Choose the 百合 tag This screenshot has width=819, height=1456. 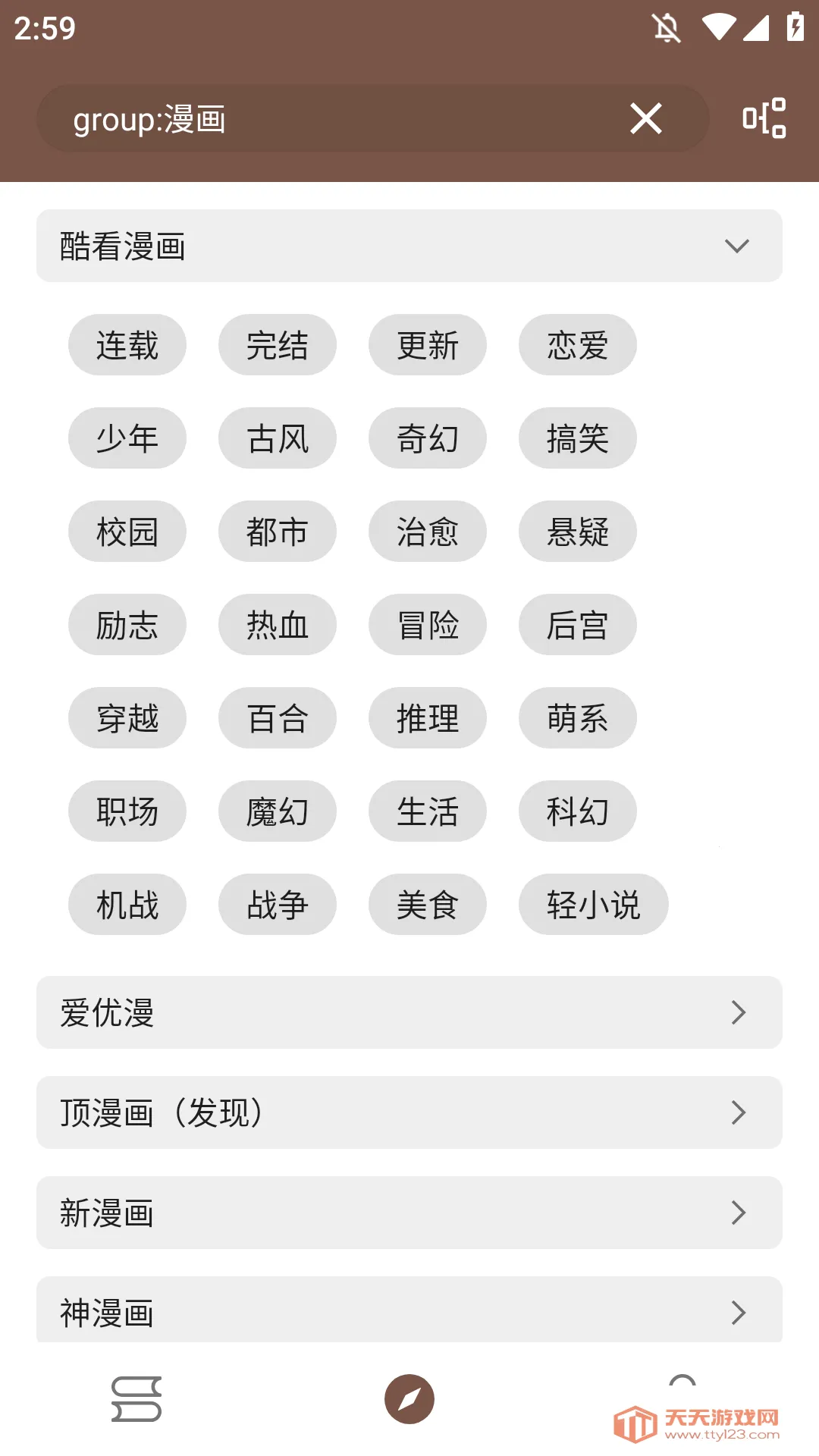click(x=277, y=717)
